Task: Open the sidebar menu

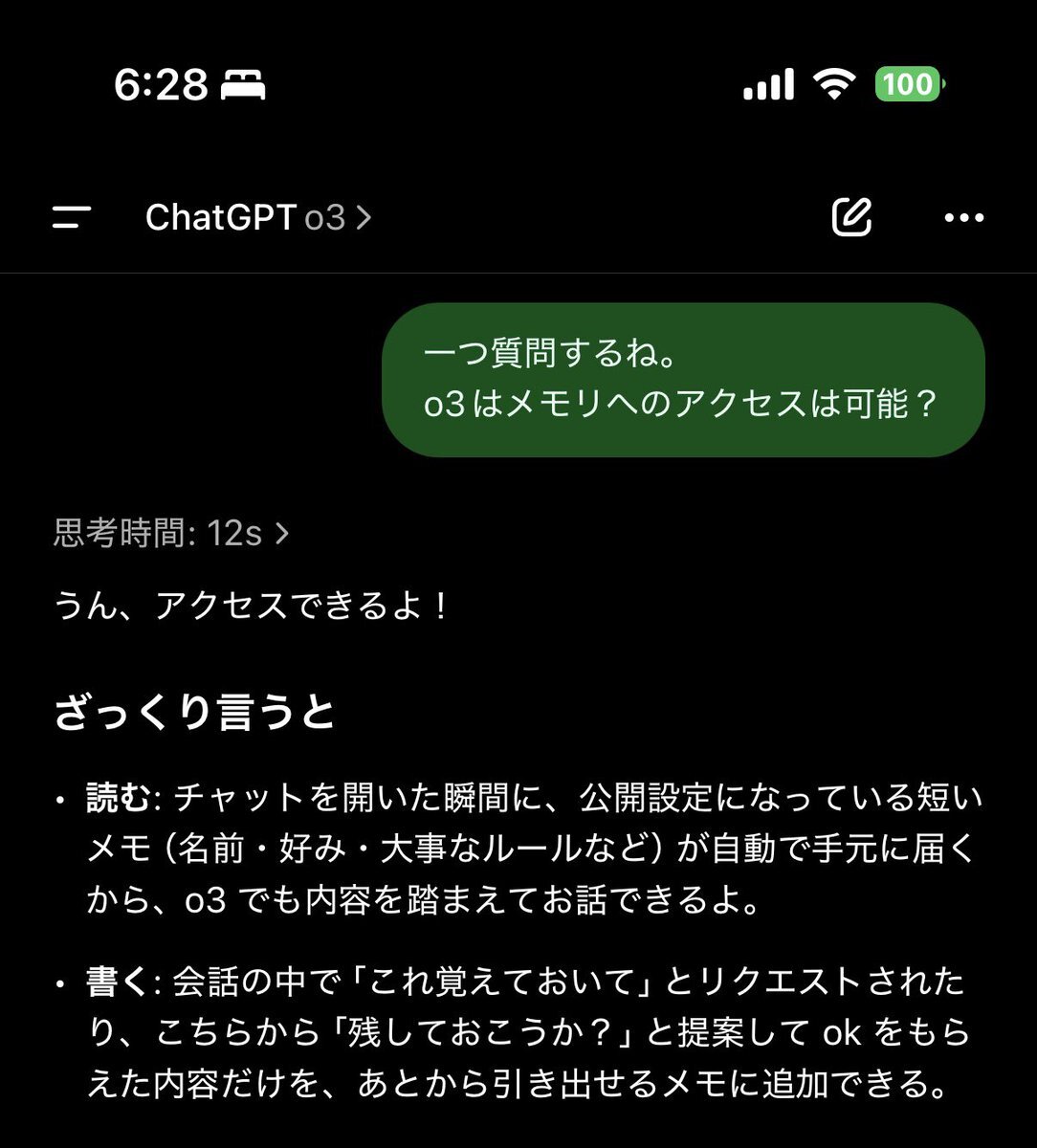Action: tap(72, 218)
